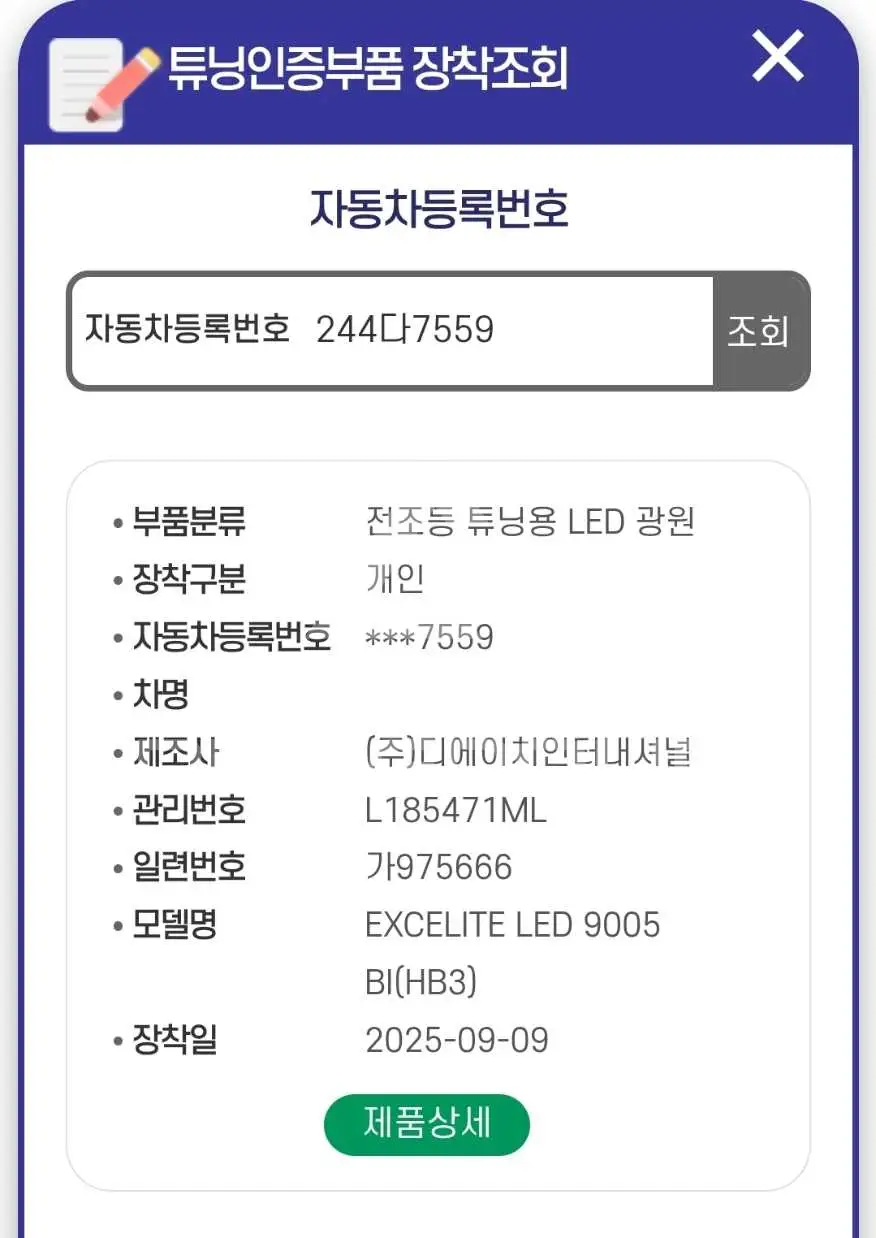Tap the 조회 search button
Screen dimensions: 876x1238
click(759, 331)
